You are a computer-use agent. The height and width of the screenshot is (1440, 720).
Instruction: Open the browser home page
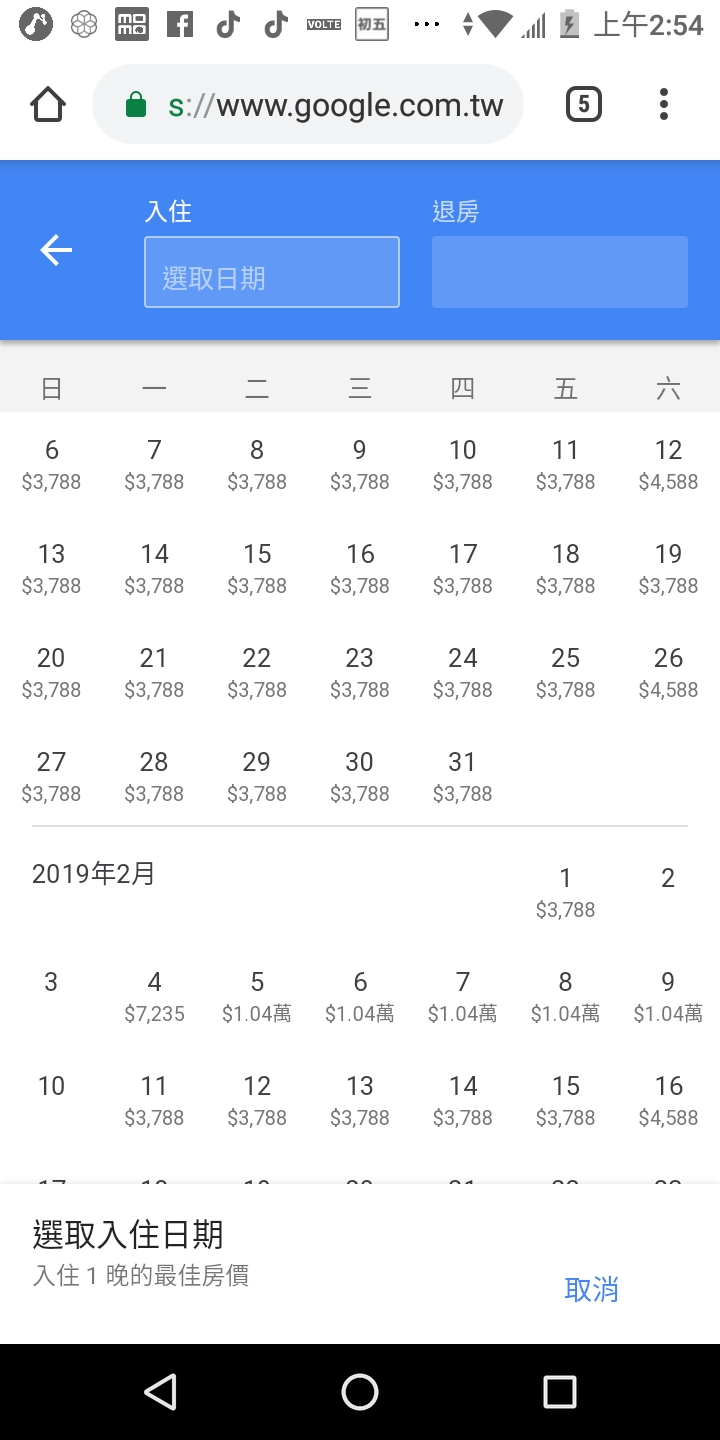(48, 104)
